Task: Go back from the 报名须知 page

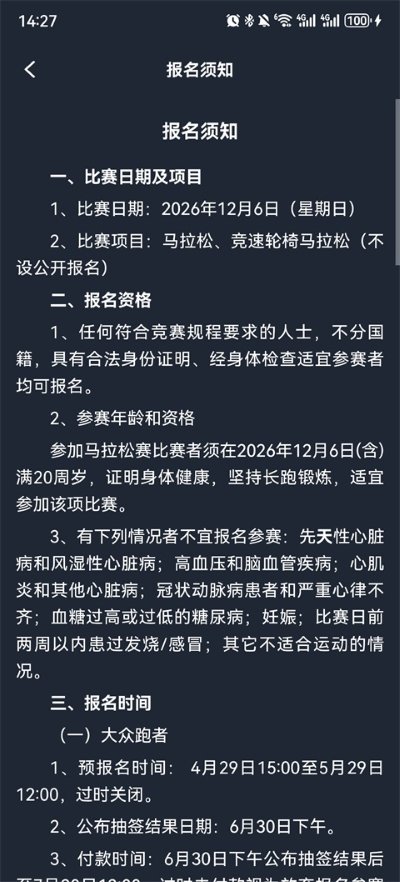Action: pyautogui.click(x=30, y=70)
